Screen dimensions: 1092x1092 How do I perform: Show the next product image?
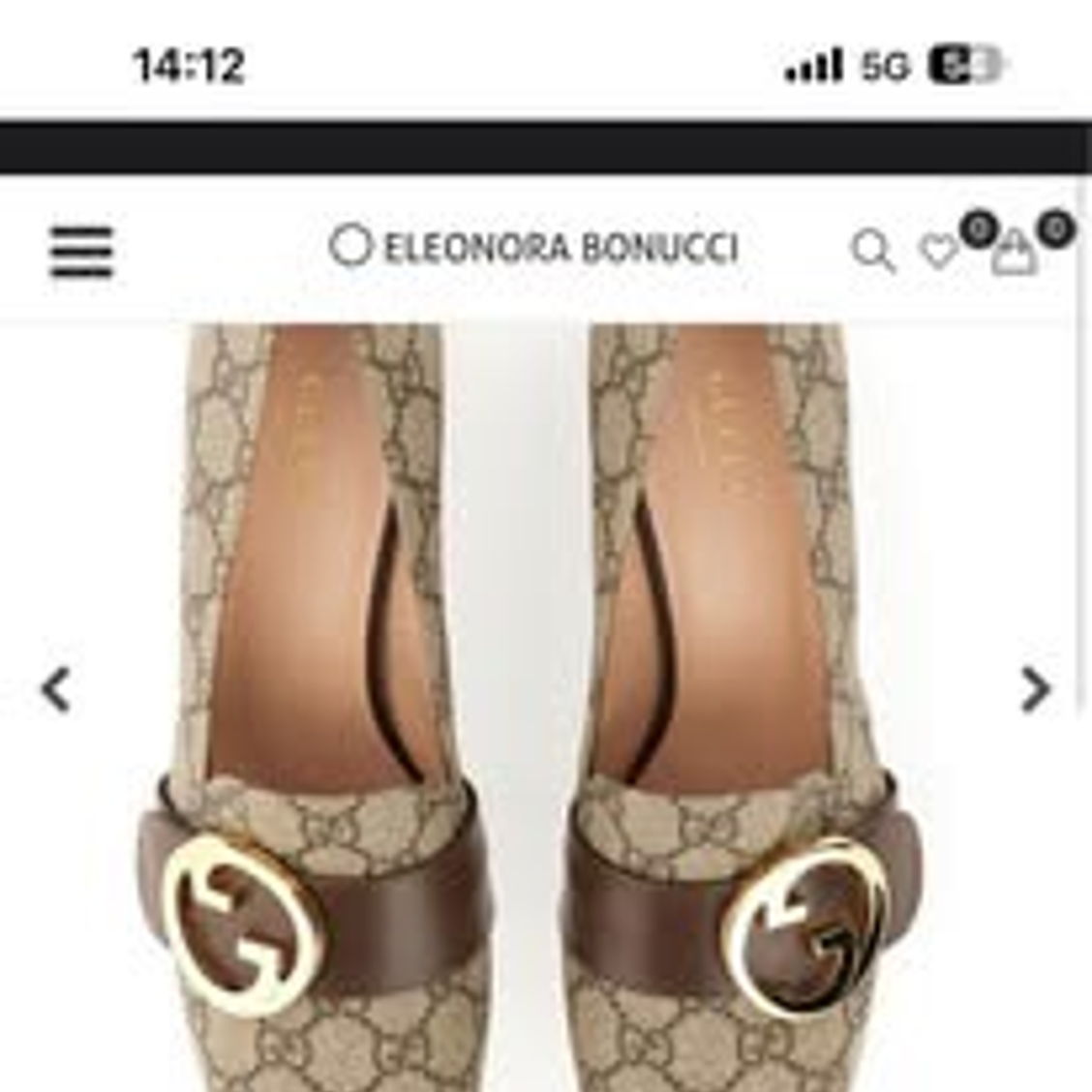[x=1036, y=690]
